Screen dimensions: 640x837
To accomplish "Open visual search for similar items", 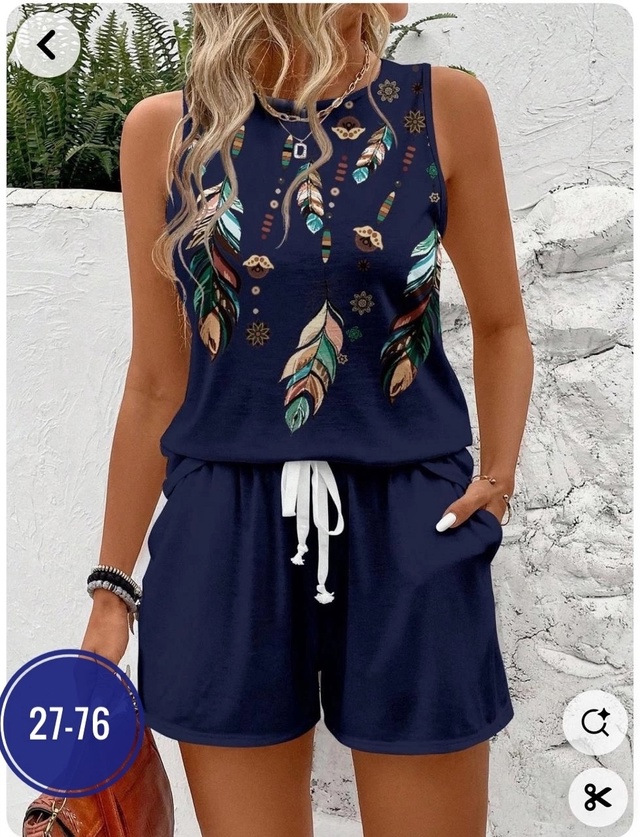I will (x=595, y=722).
